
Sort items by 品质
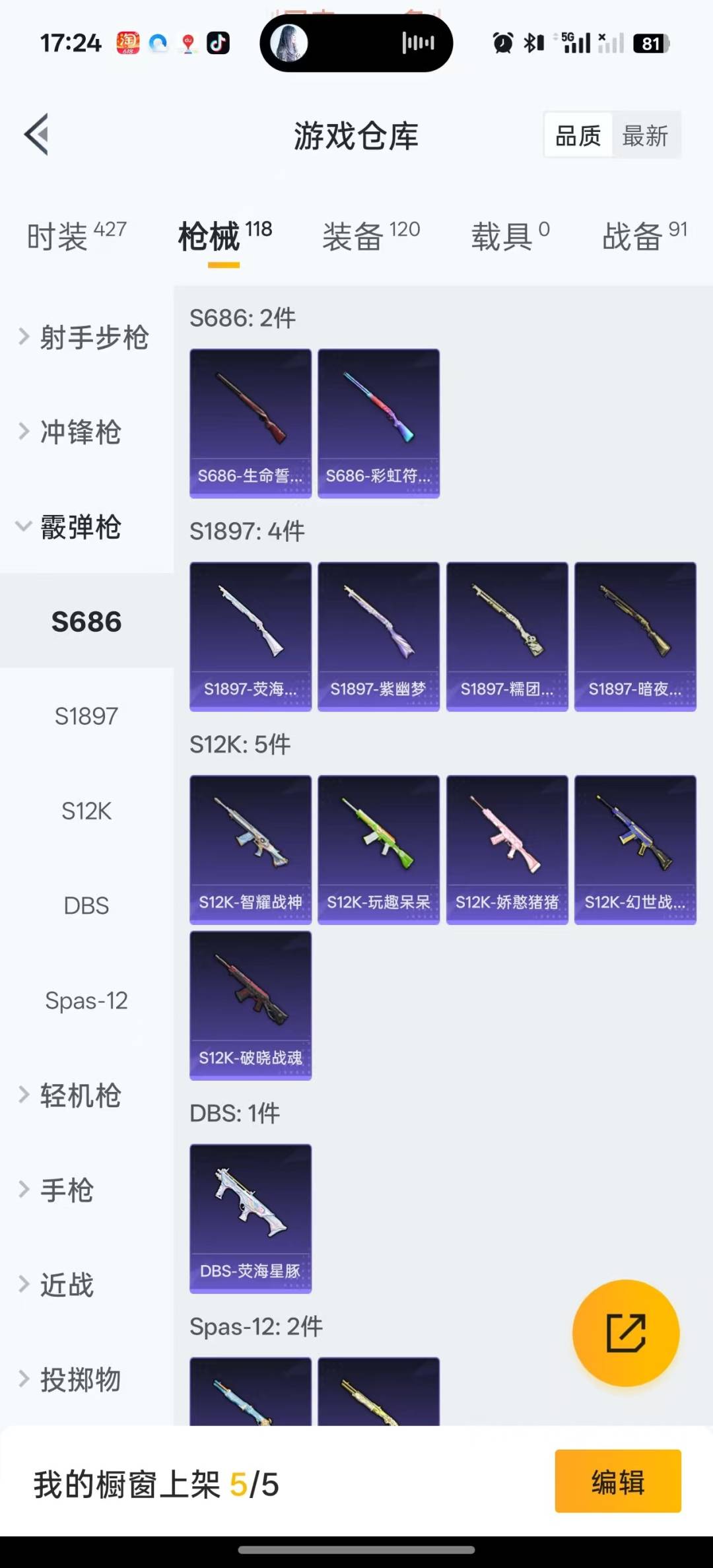(x=578, y=136)
